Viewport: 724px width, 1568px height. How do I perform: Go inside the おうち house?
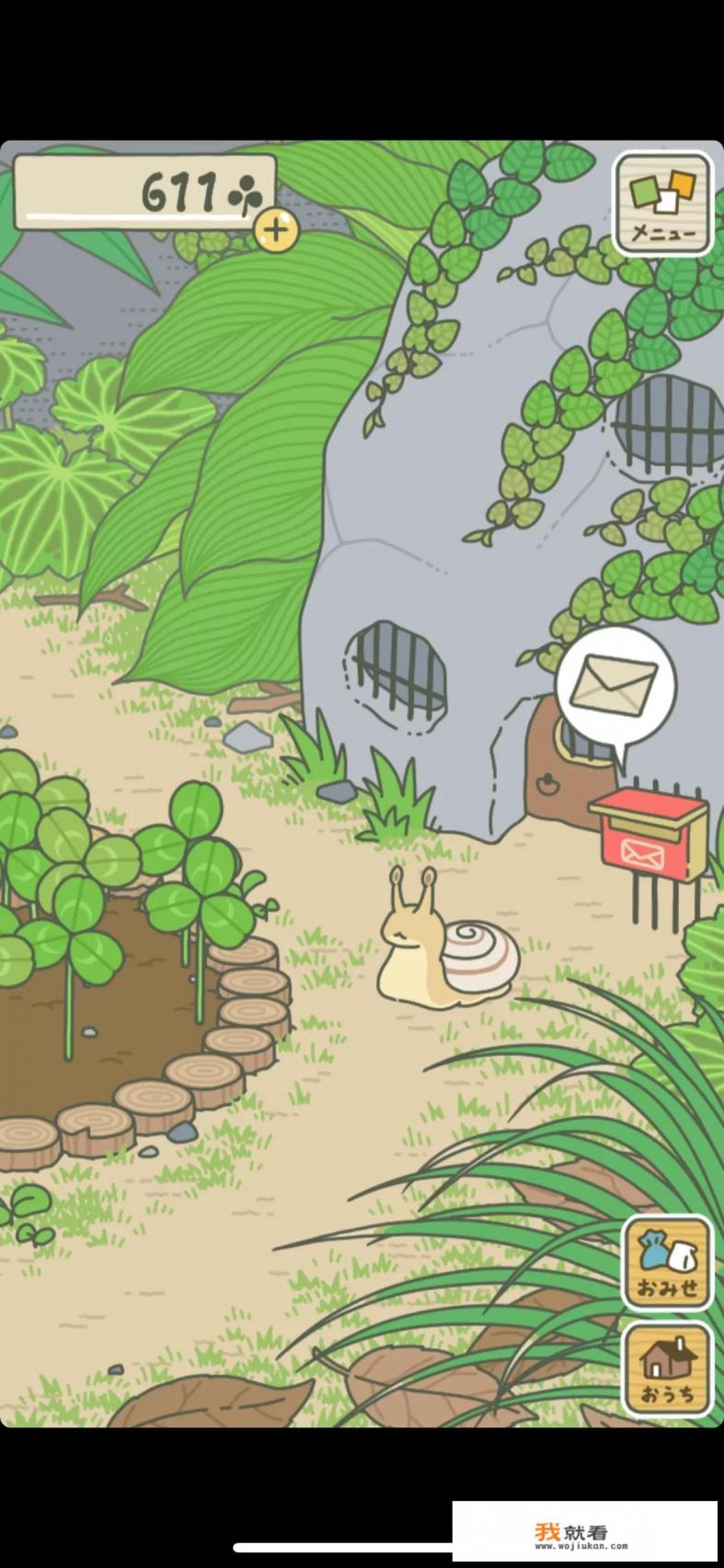point(667,1368)
